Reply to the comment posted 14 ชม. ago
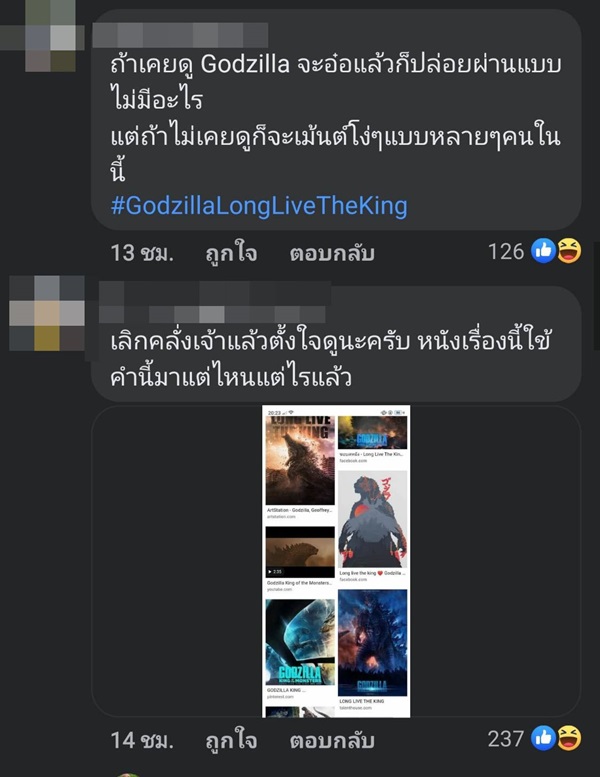Screen dimensions: 600x777 tap(332, 741)
